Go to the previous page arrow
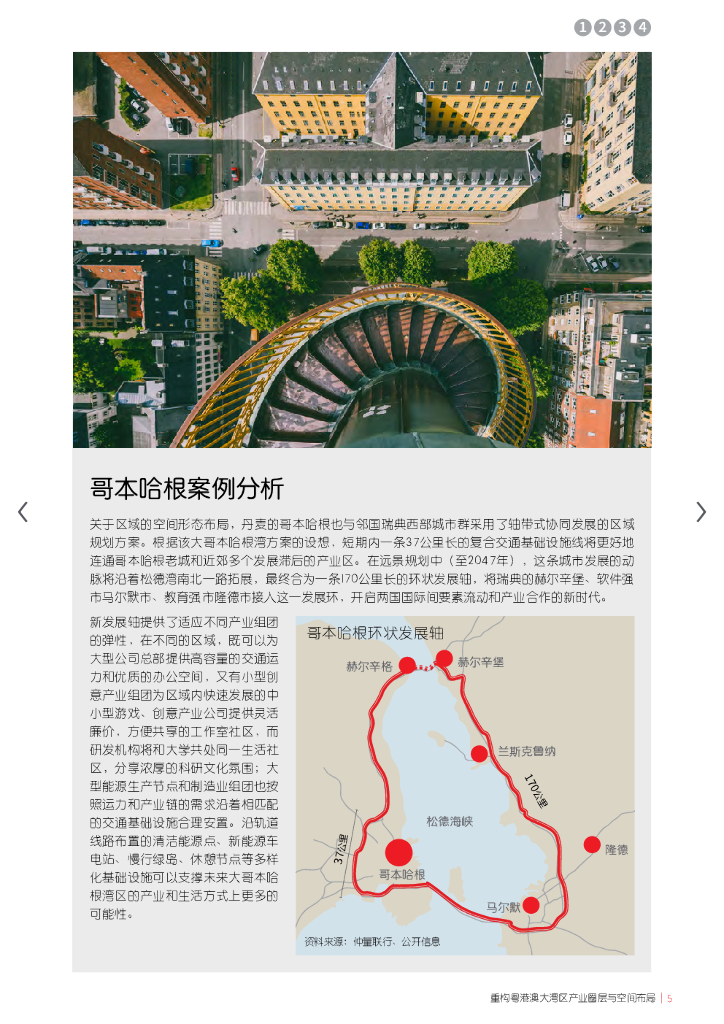 point(23,512)
